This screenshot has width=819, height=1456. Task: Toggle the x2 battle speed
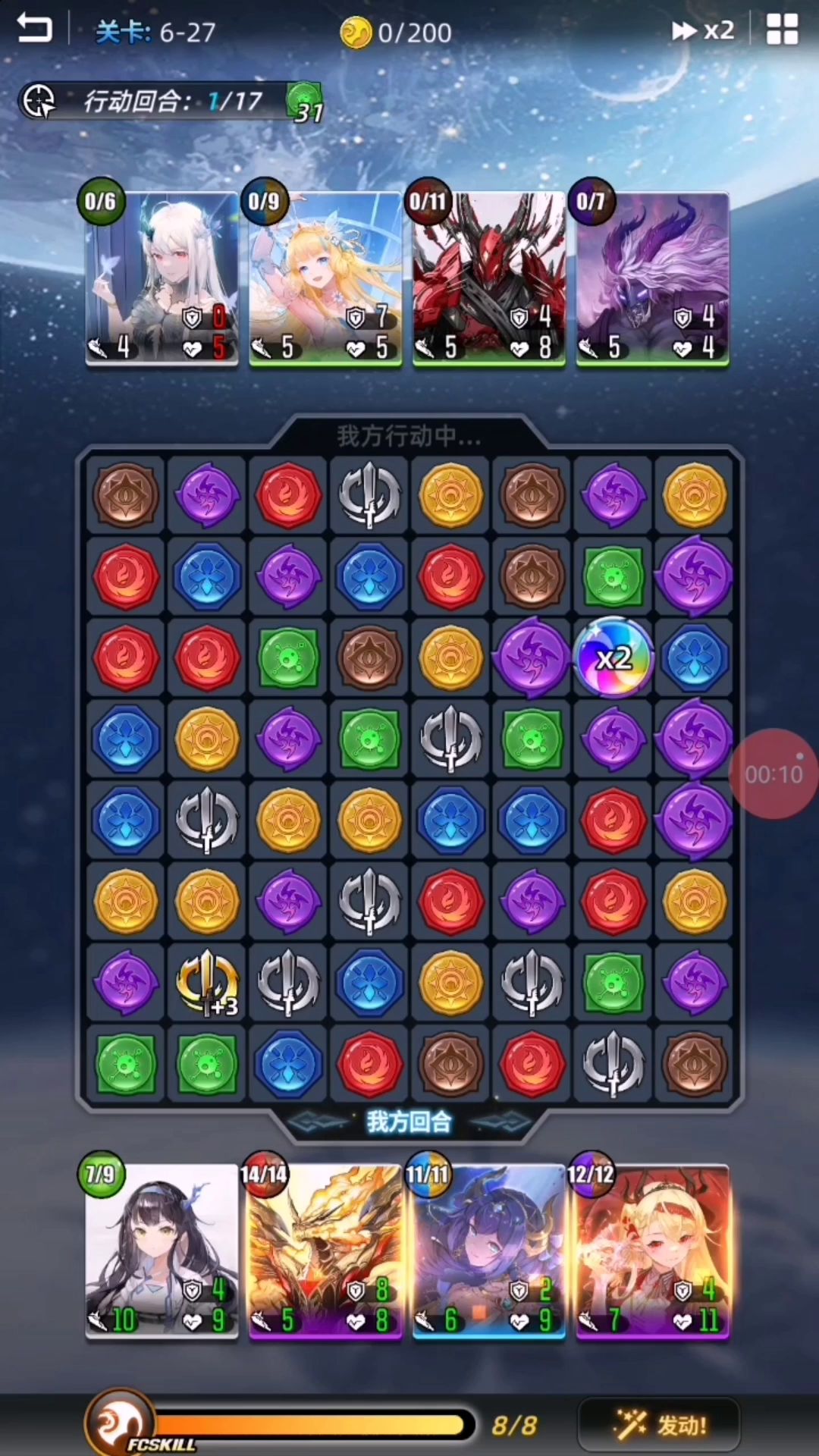tap(703, 30)
